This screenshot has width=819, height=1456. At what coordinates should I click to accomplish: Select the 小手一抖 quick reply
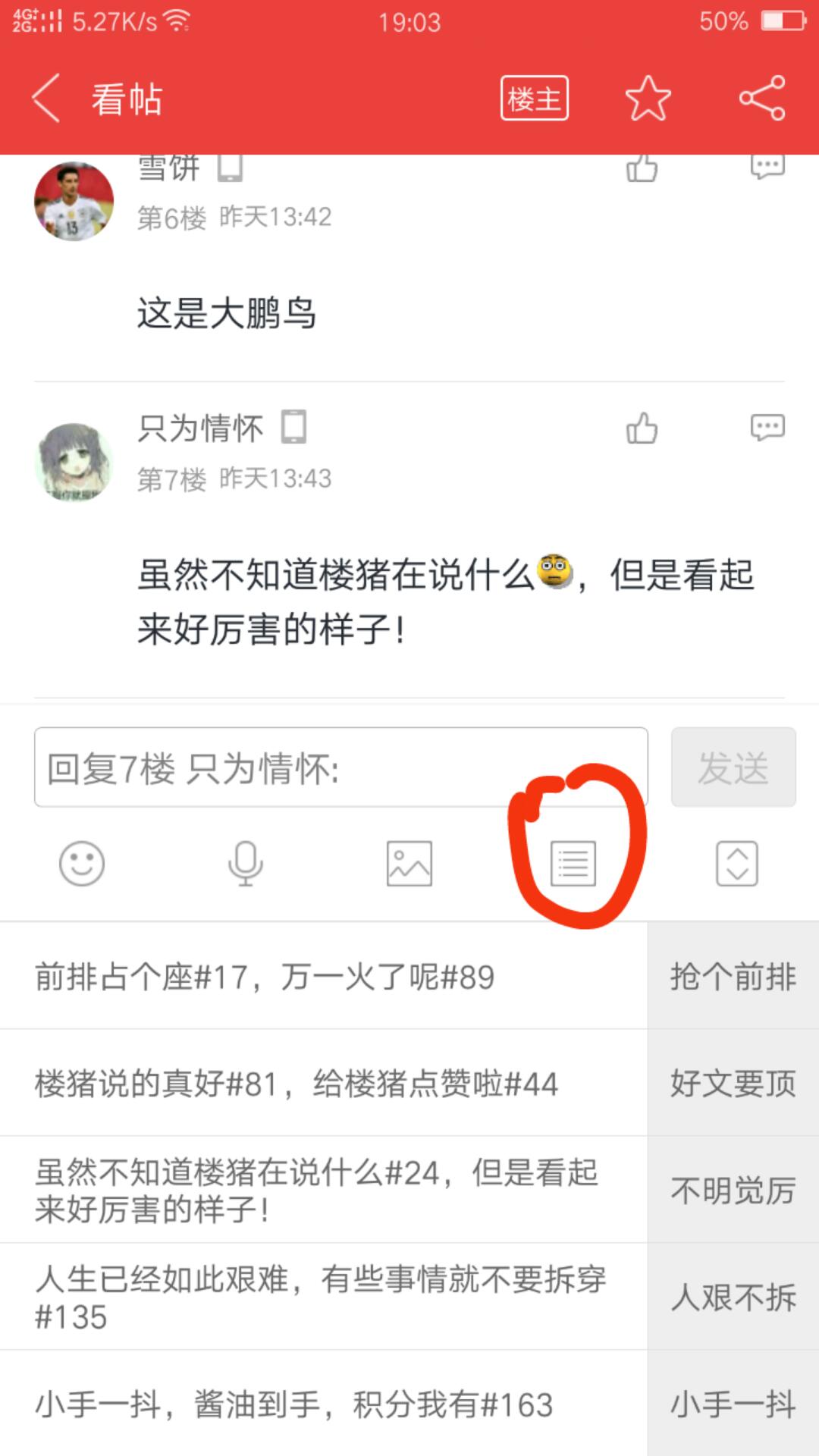click(733, 1404)
